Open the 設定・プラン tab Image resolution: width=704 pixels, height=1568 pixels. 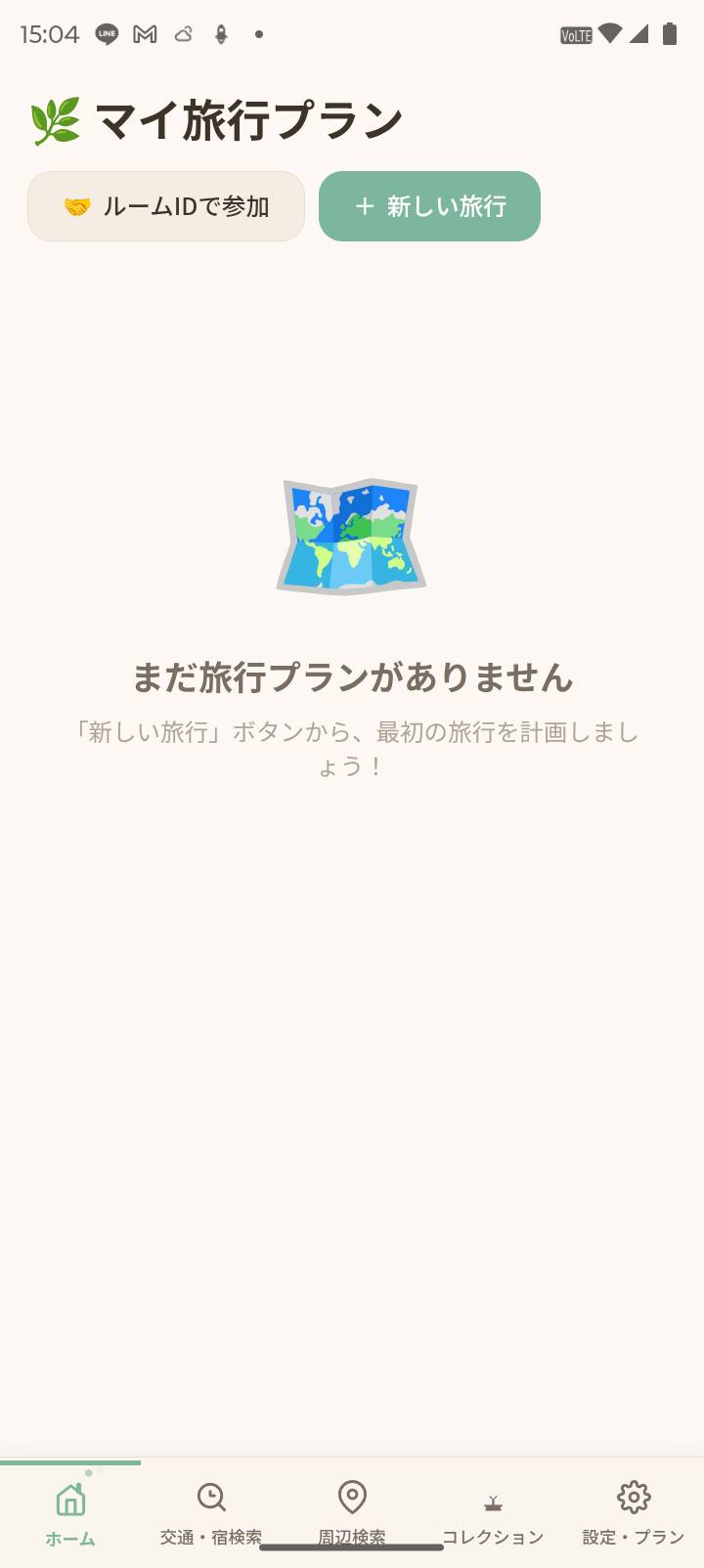pyautogui.click(x=634, y=1511)
